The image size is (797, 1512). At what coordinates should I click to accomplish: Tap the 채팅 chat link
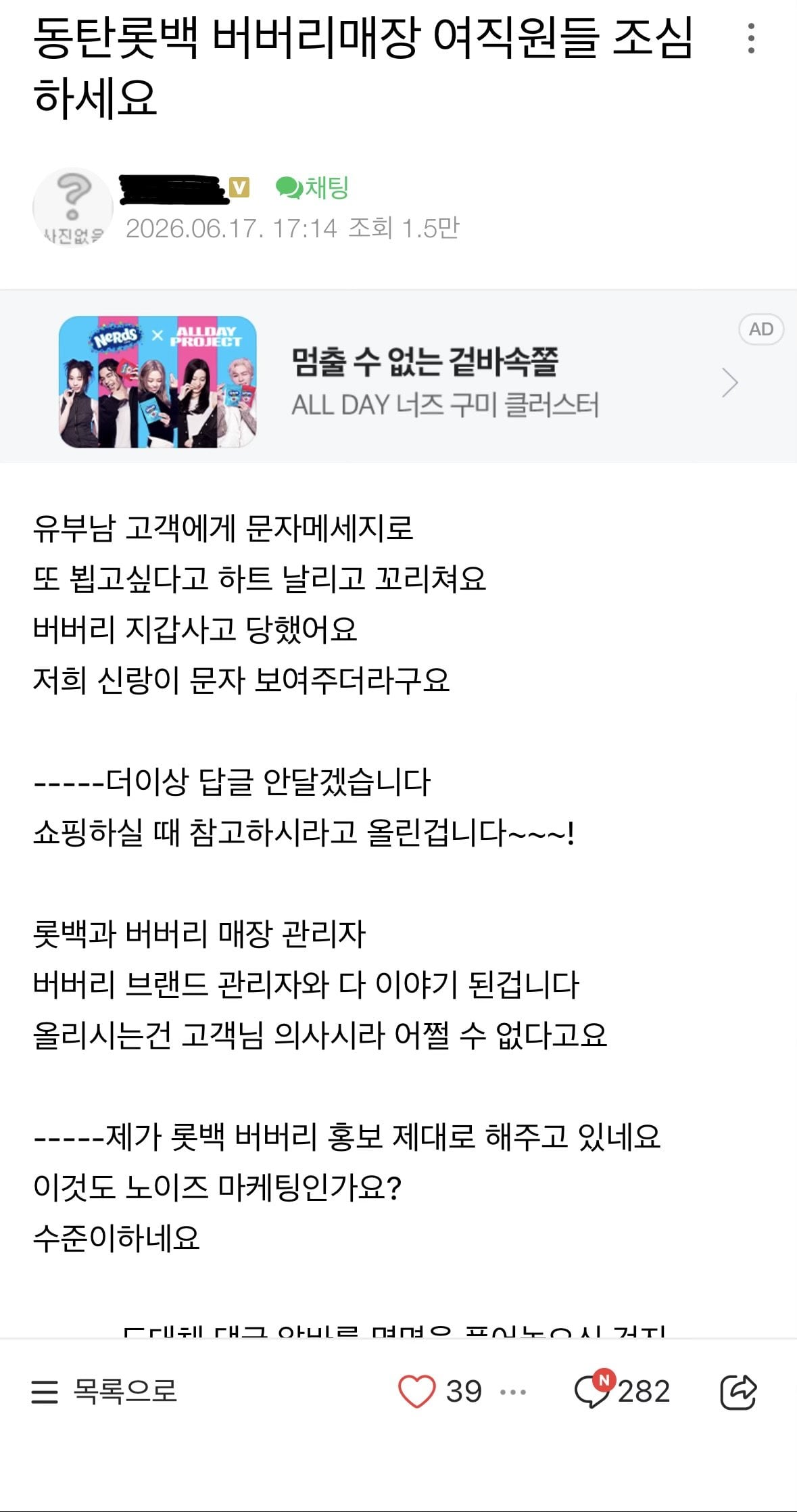pyautogui.click(x=312, y=187)
